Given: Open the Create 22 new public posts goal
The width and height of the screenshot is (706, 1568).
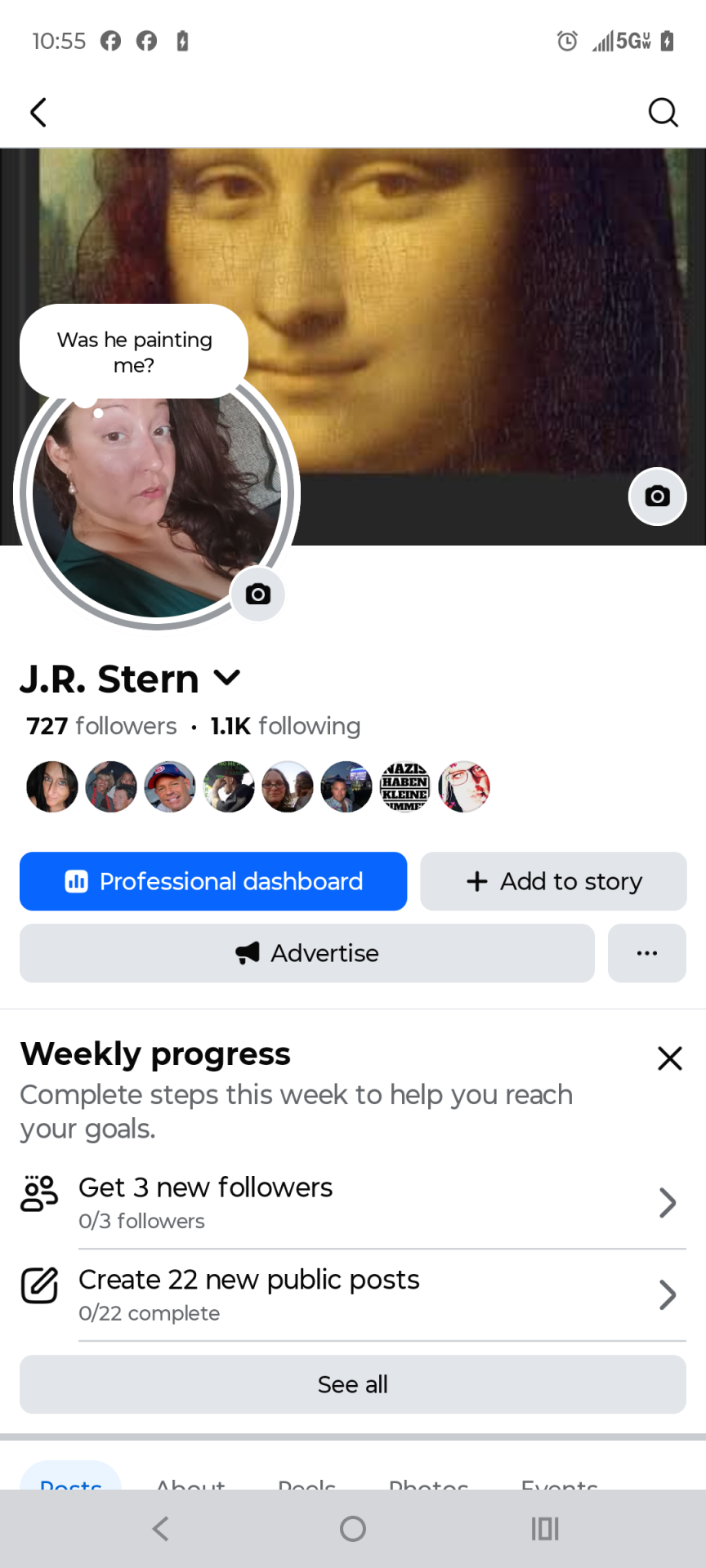Looking at the screenshot, I should [353, 1294].
